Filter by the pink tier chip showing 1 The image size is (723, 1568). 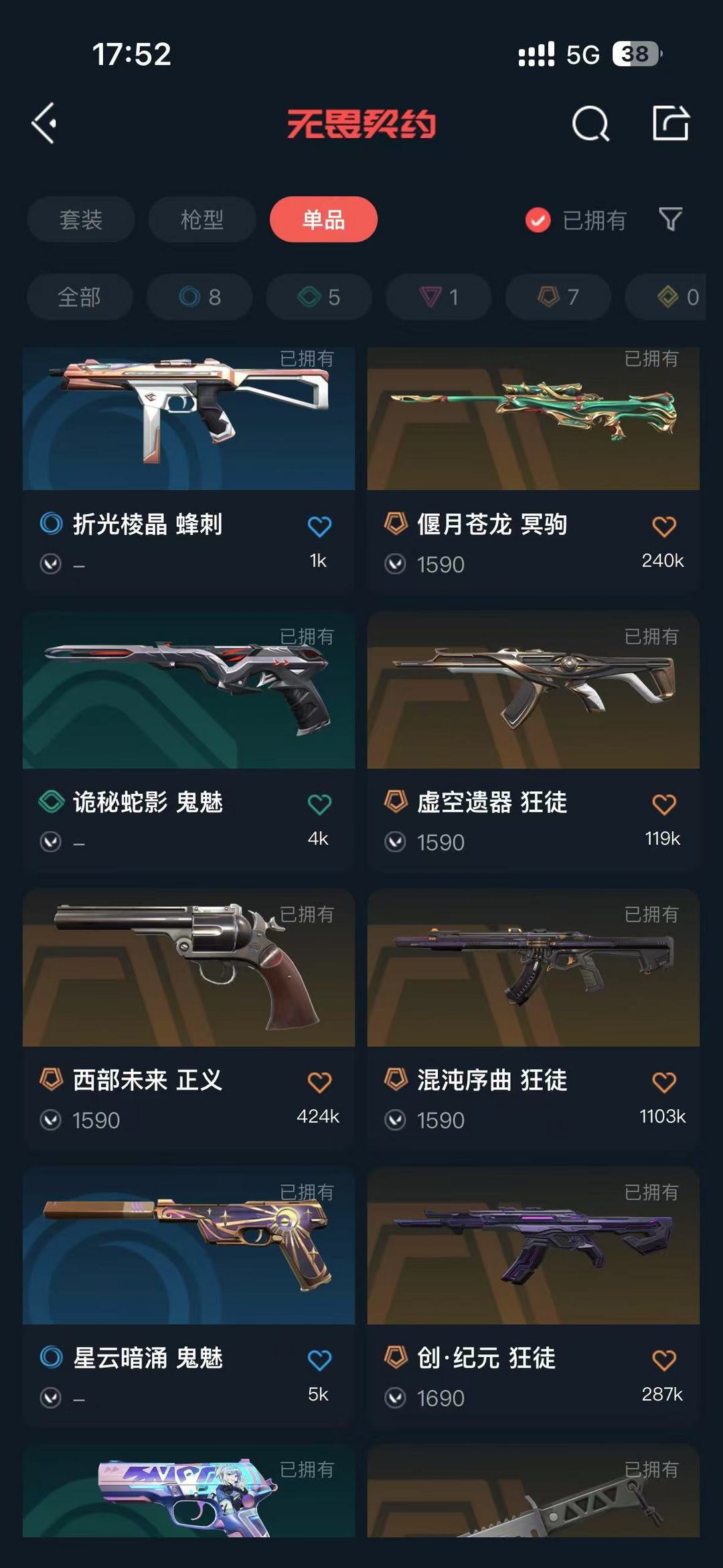click(x=438, y=297)
